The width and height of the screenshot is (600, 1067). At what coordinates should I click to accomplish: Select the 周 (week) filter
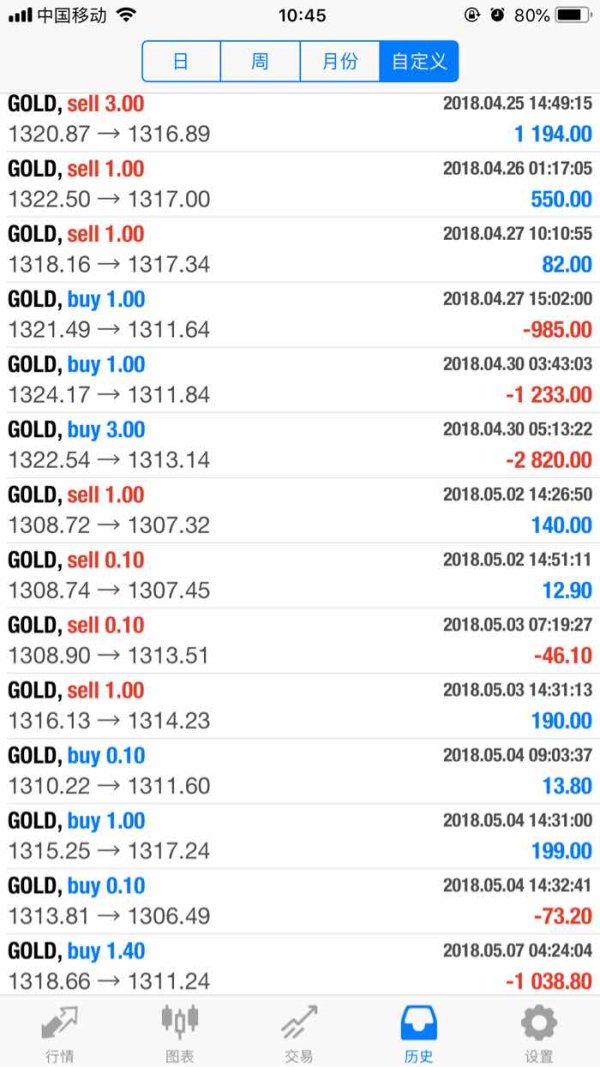point(260,61)
